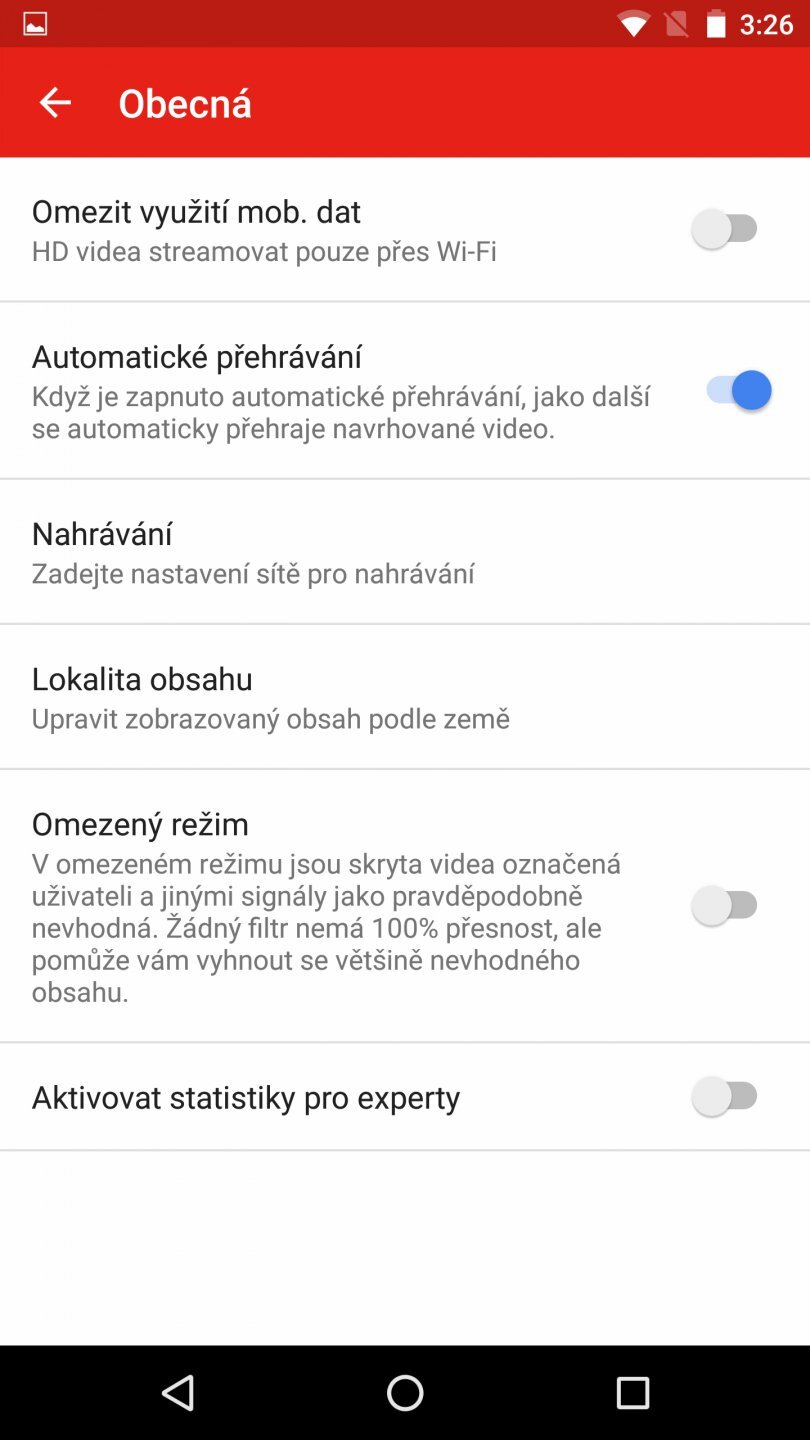Tap the back arrow in the red header
The width and height of the screenshot is (810, 1440).
(x=55, y=102)
